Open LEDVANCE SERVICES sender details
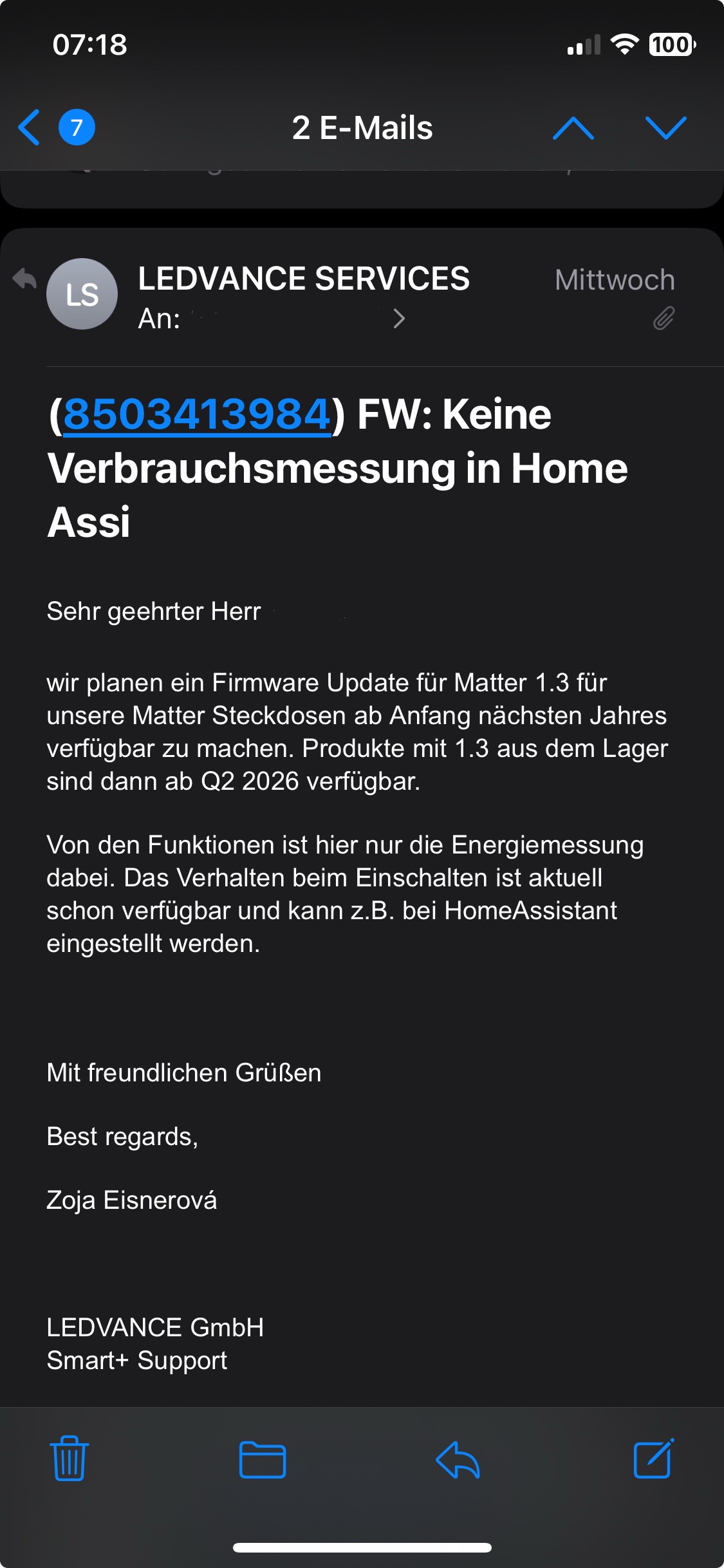The width and height of the screenshot is (724, 1568). click(x=303, y=279)
